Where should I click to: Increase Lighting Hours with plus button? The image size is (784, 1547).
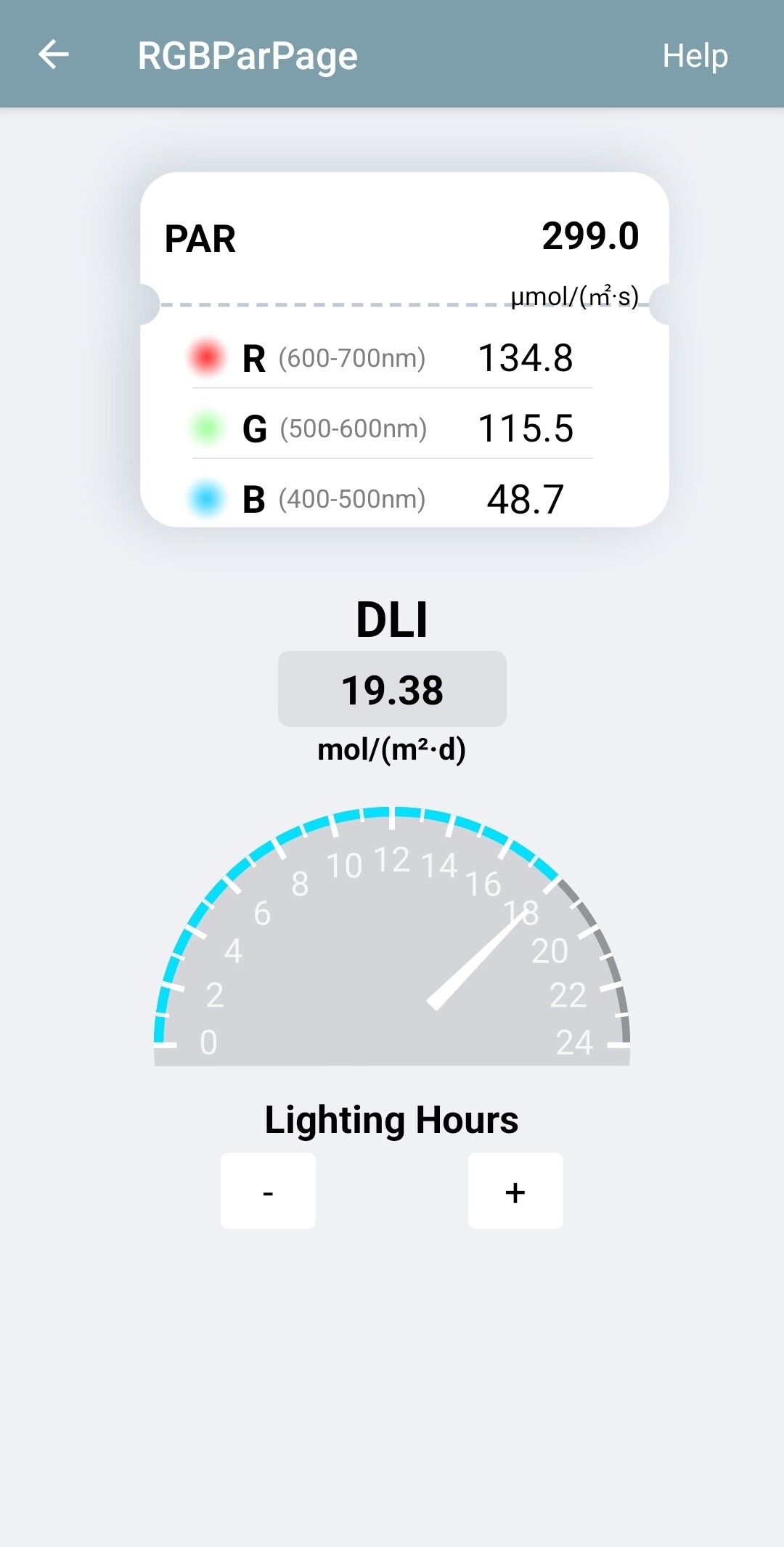point(515,1191)
